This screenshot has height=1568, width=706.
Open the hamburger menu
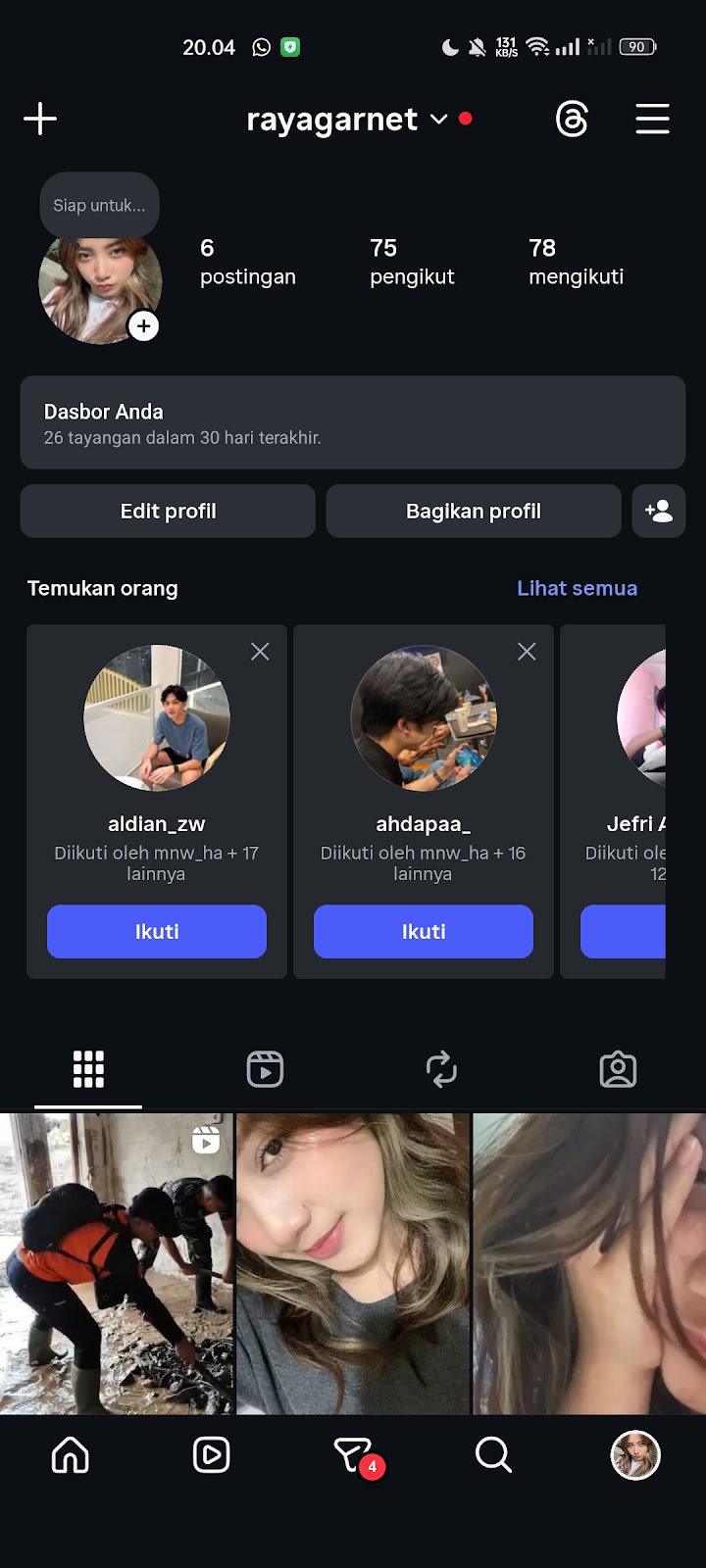[652, 119]
